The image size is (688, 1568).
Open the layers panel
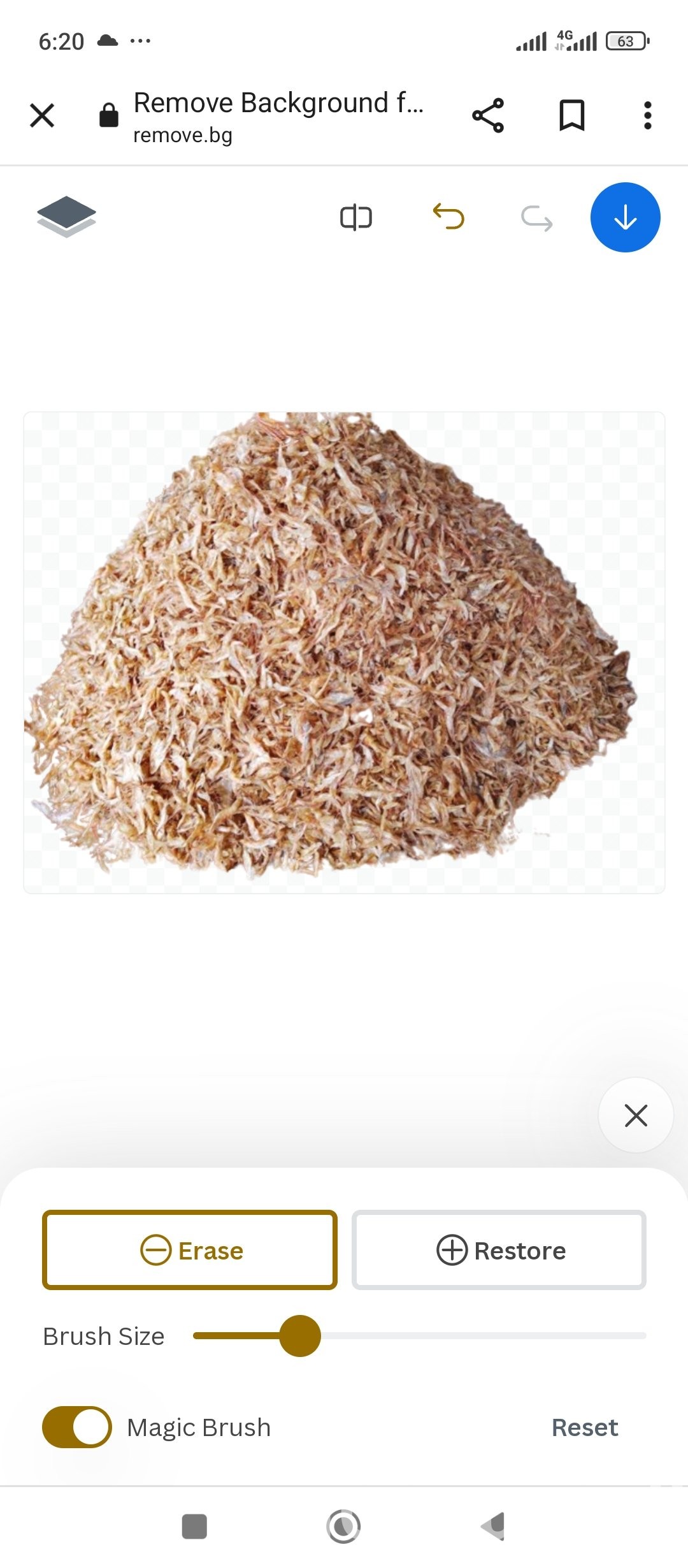(66, 217)
